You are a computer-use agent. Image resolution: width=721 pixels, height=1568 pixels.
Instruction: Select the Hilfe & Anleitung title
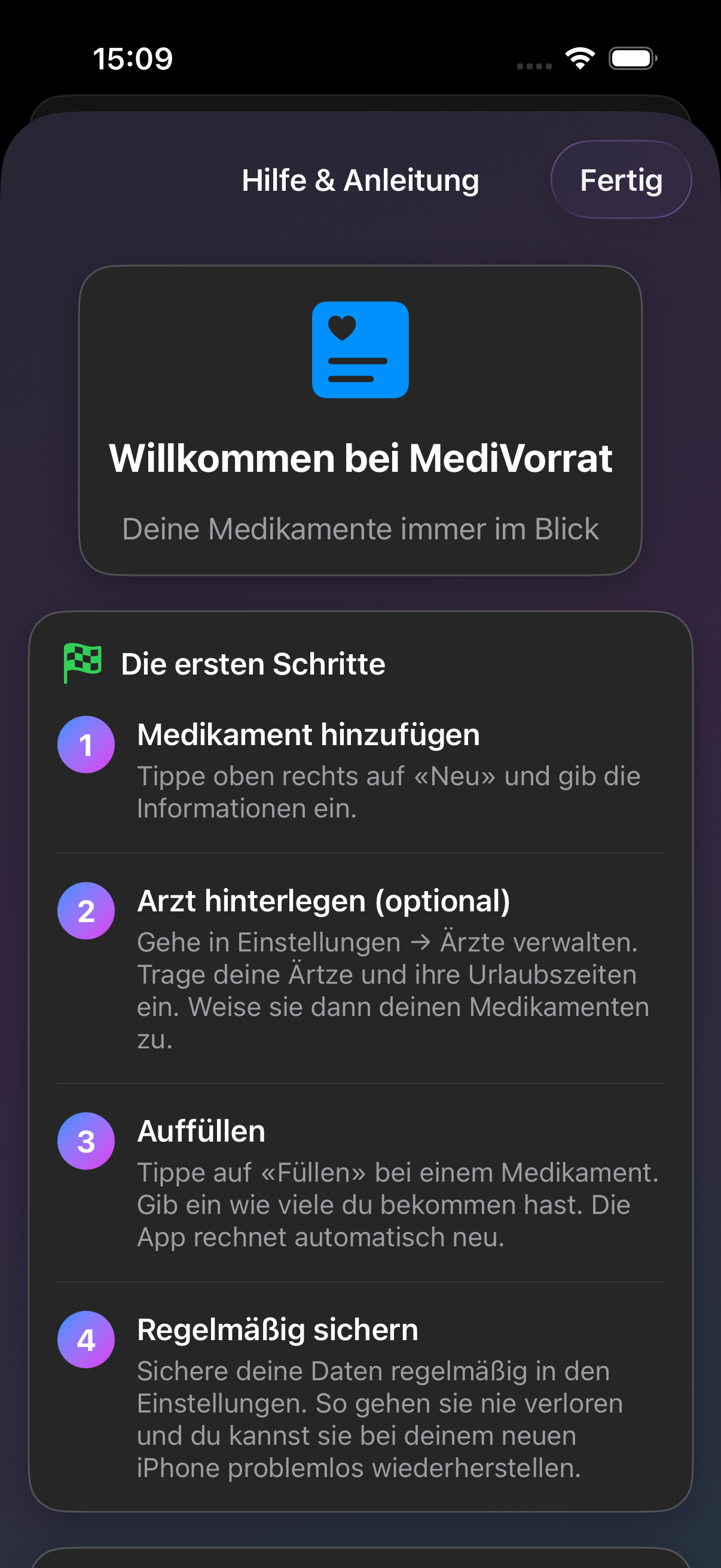[360, 179]
